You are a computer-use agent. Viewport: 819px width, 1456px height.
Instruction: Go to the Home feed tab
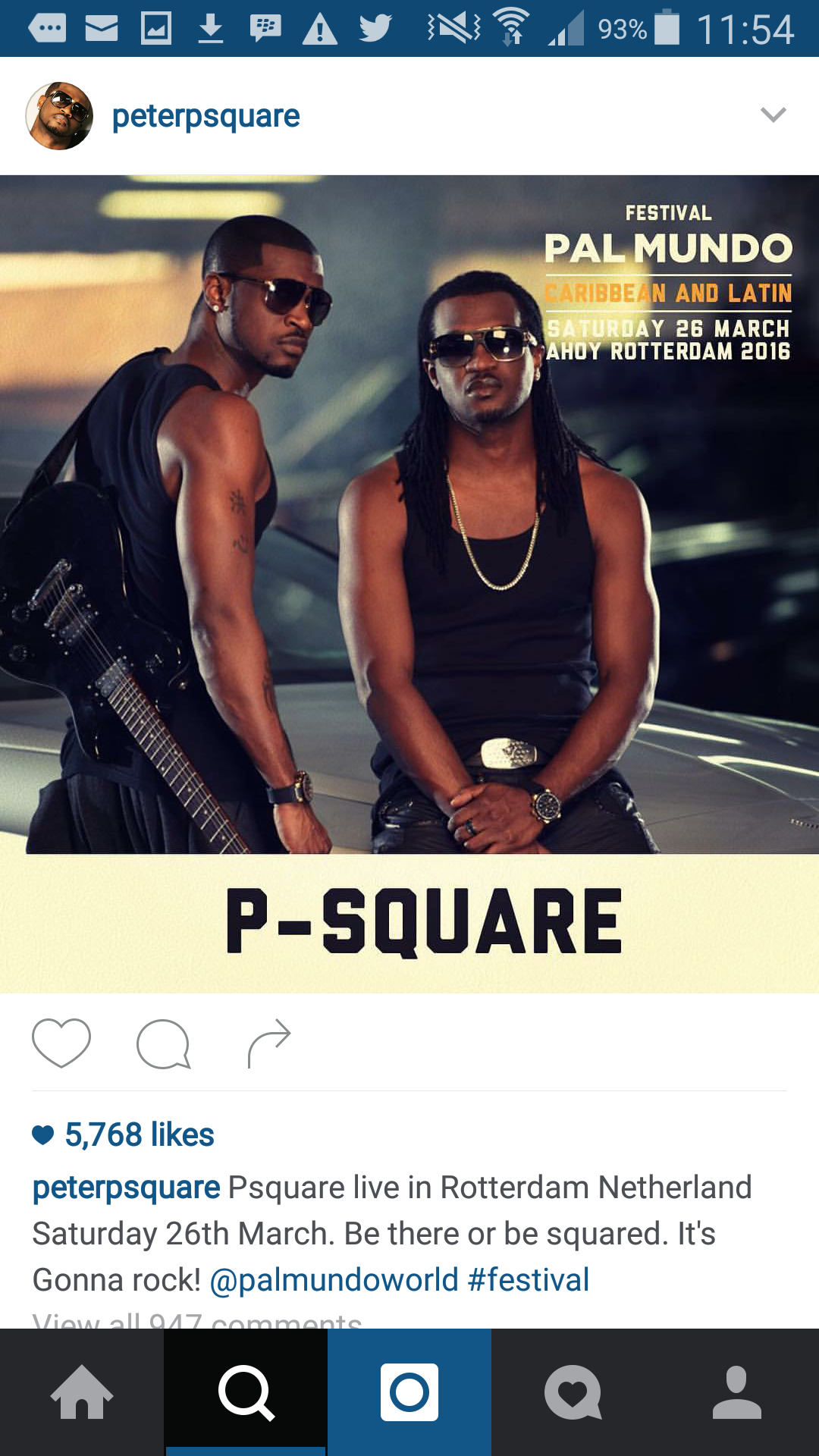tap(82, 1392)
